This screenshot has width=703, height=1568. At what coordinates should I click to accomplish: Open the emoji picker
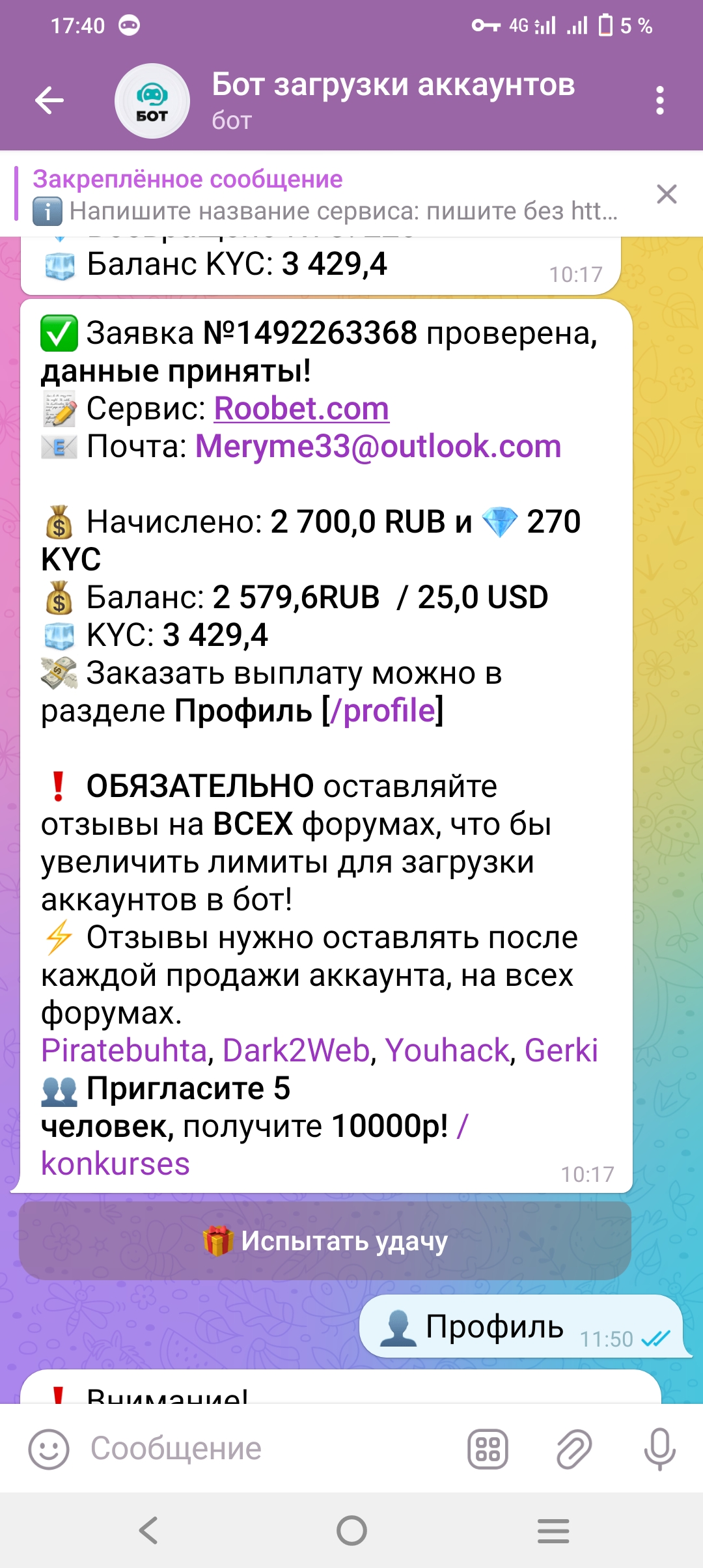click(x=48, y=1449)
